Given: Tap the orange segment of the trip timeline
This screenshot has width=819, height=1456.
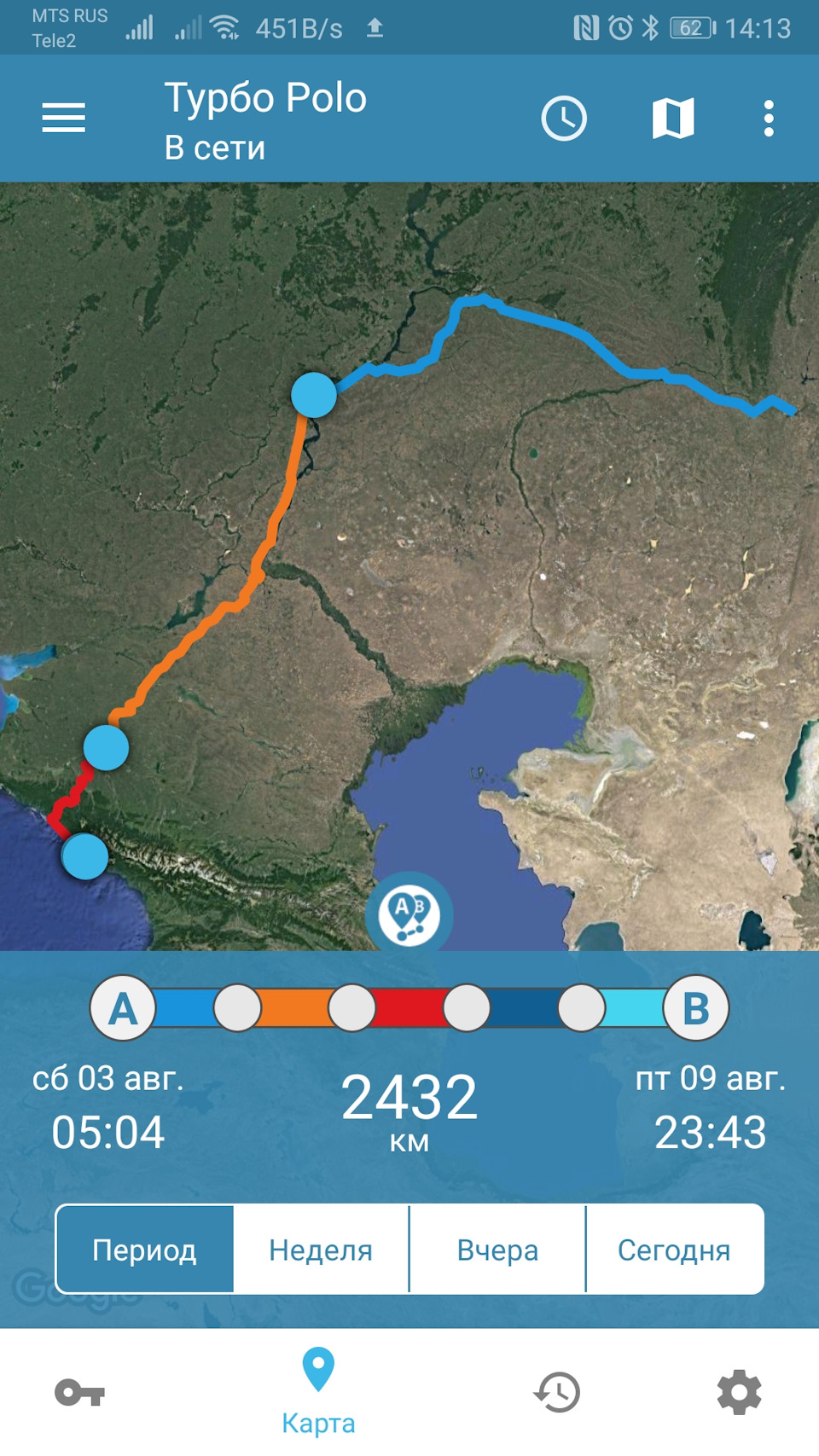Looking at the screenshot, I should pos(295,1007).
